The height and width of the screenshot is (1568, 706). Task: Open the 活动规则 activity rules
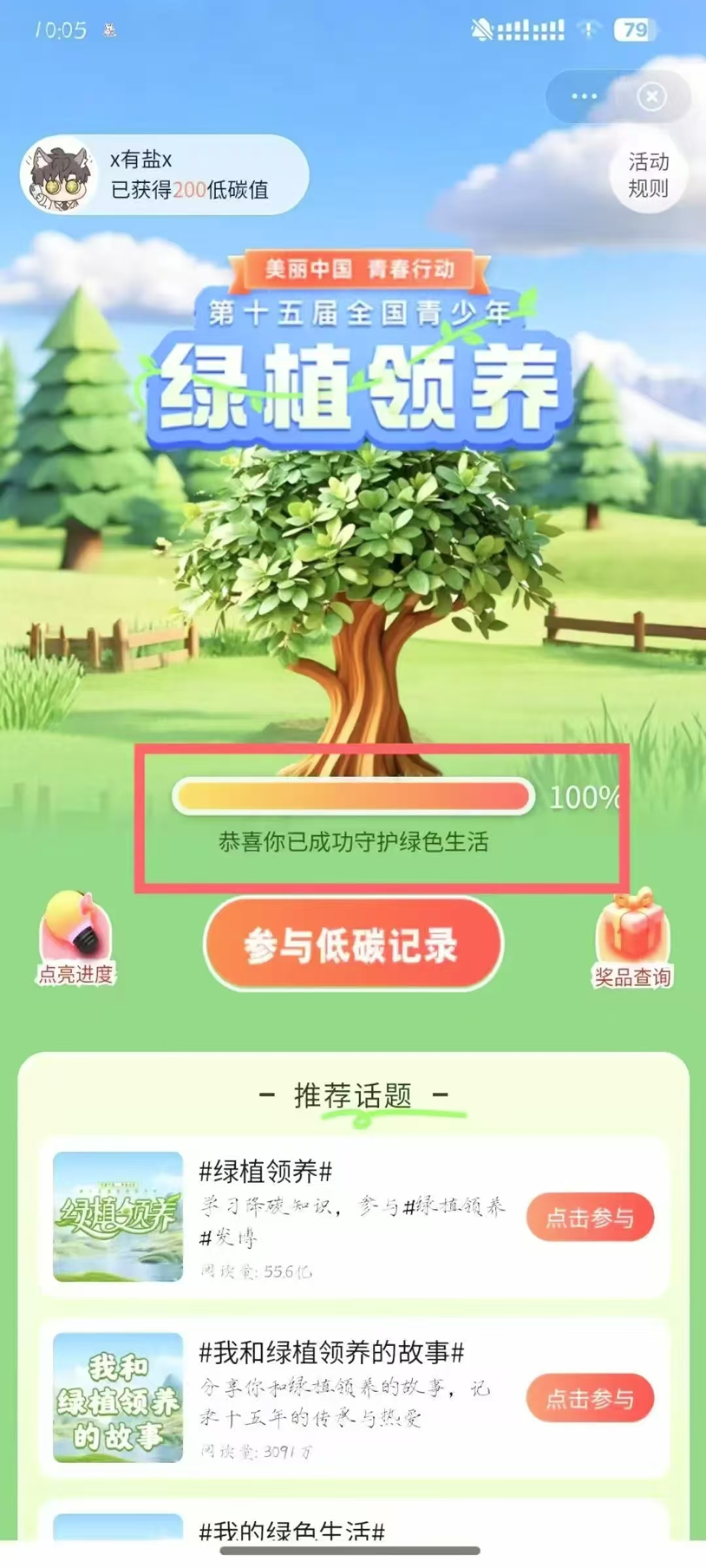click(x=648, y=174)
